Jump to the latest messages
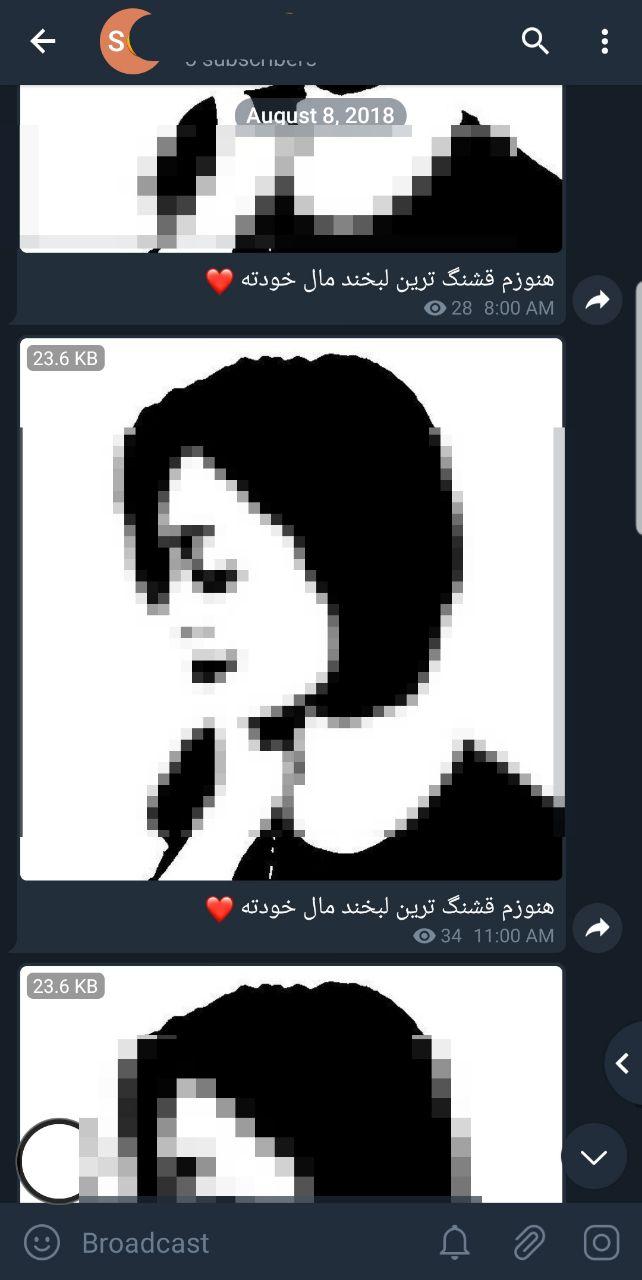The image size is (642, 1280). click(594, 1157)
